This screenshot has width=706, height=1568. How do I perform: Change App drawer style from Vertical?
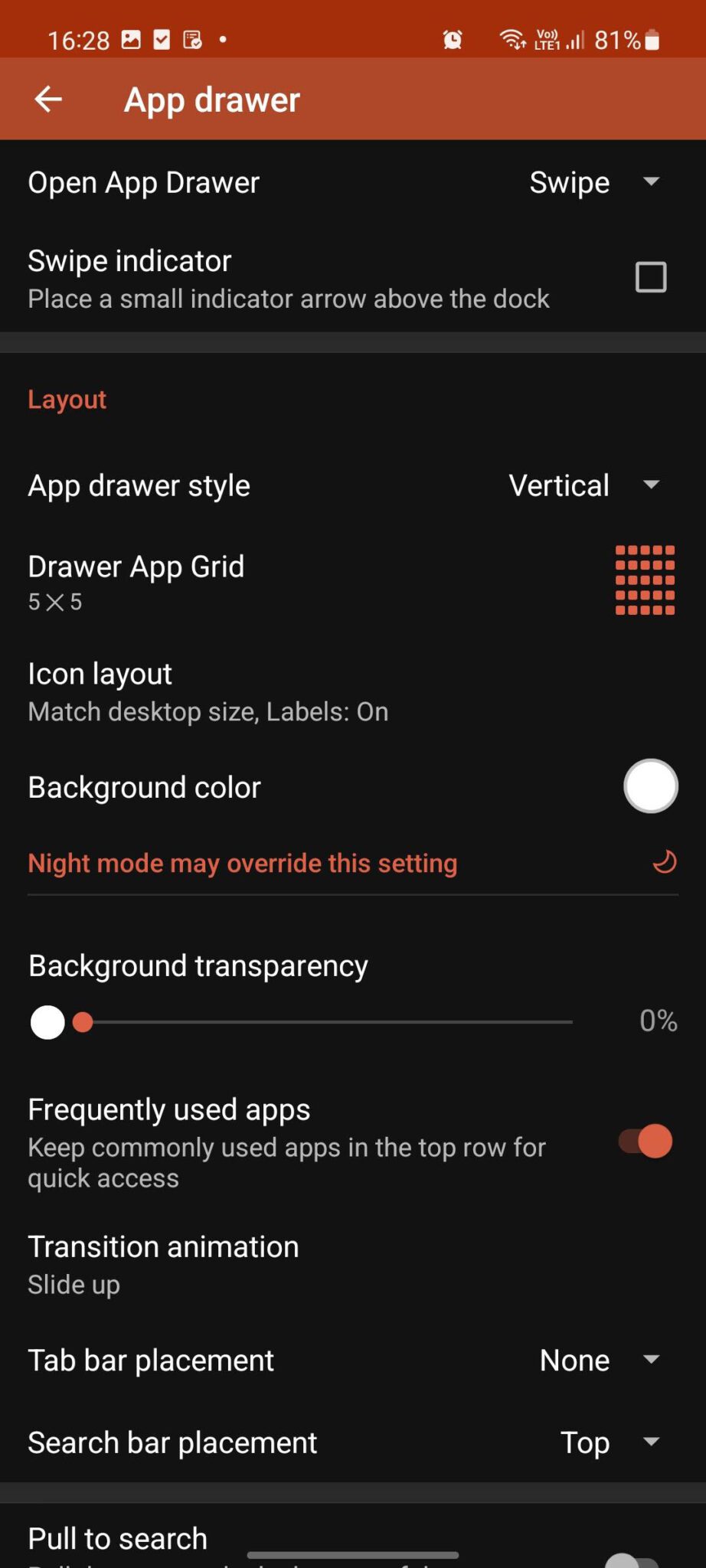pos(587,485)
